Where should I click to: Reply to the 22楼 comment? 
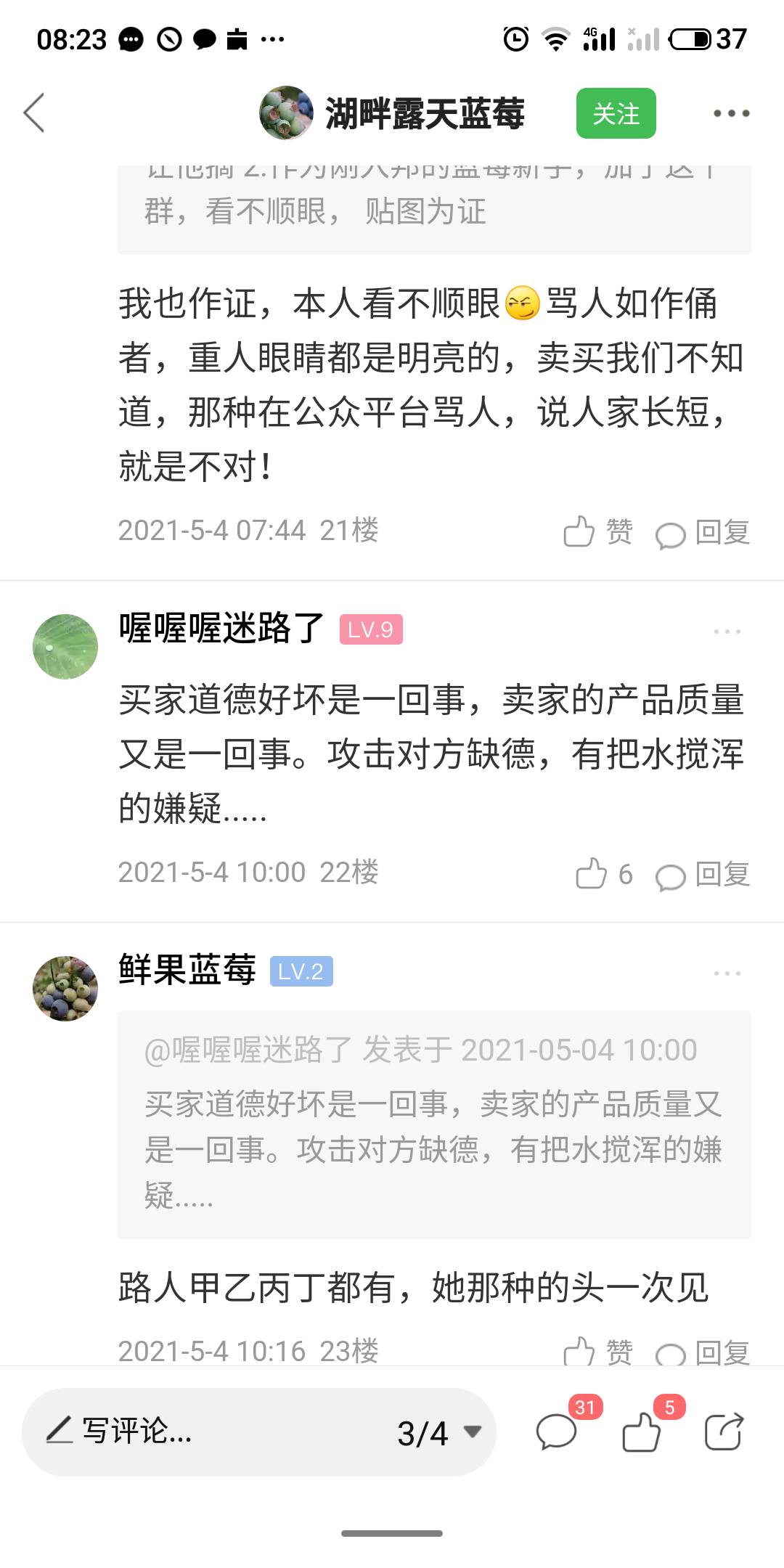coord(703,874)
